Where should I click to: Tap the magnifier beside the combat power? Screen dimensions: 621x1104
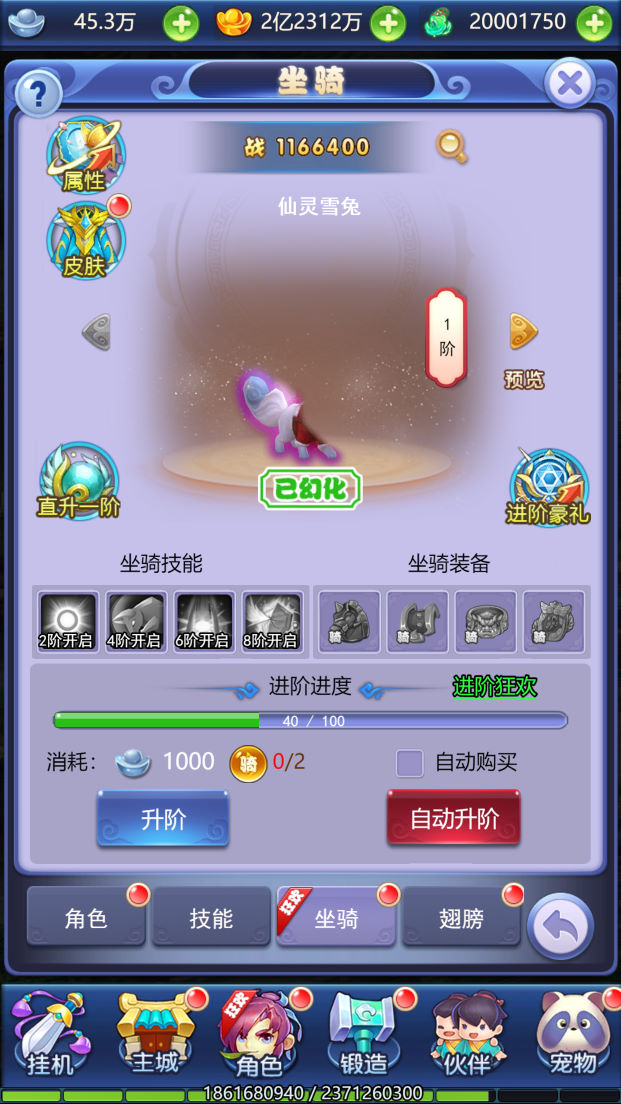(x=452, y=147)
